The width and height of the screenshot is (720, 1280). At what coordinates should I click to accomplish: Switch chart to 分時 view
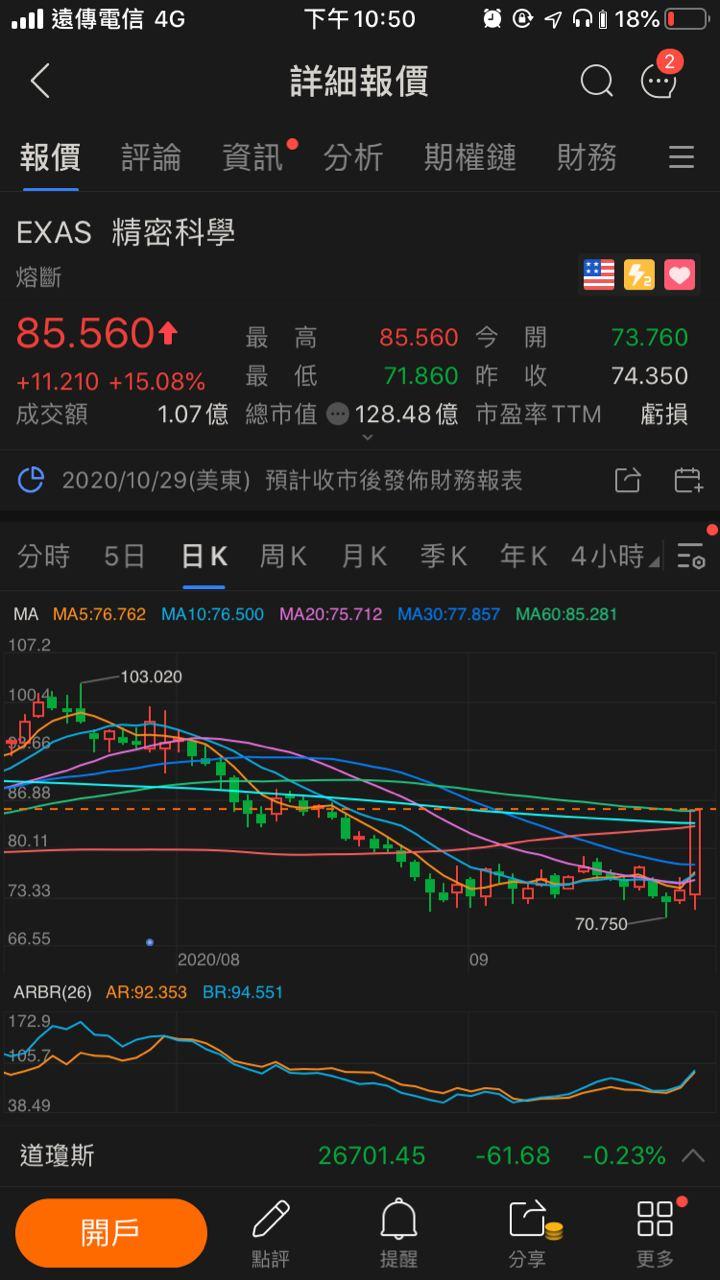click(x=44, y=556)
